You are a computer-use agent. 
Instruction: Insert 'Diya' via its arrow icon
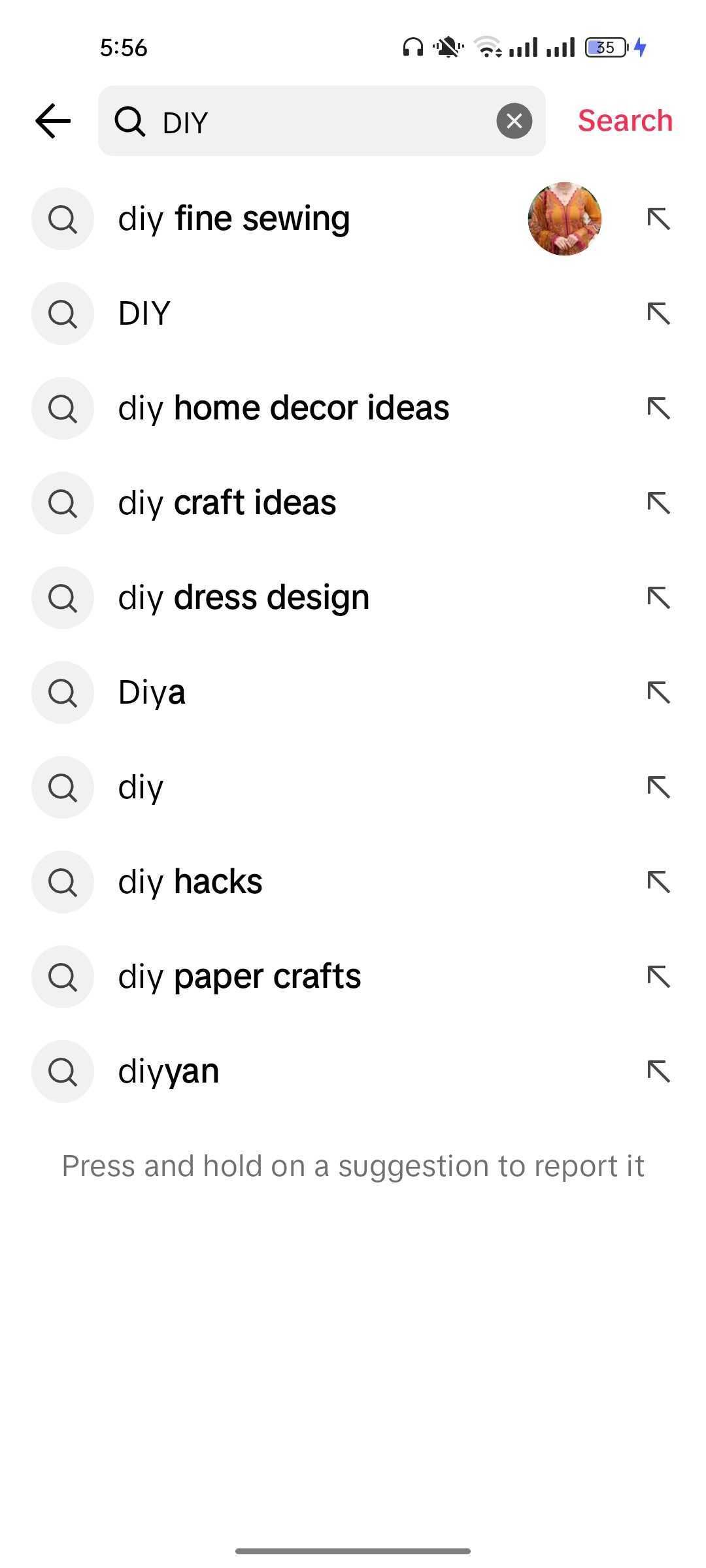click(x=658, y=693)
